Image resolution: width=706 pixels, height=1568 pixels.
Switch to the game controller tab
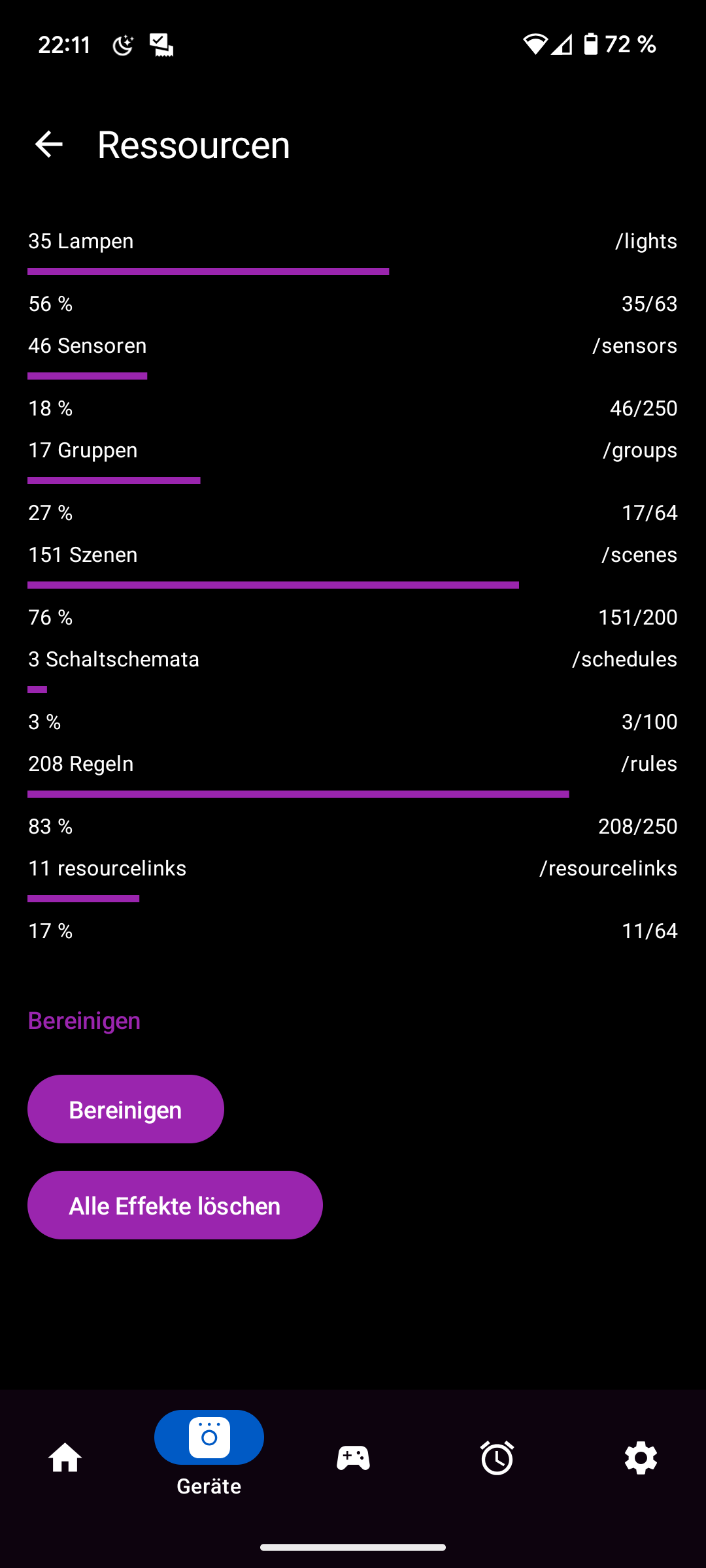coord(353,1458)
